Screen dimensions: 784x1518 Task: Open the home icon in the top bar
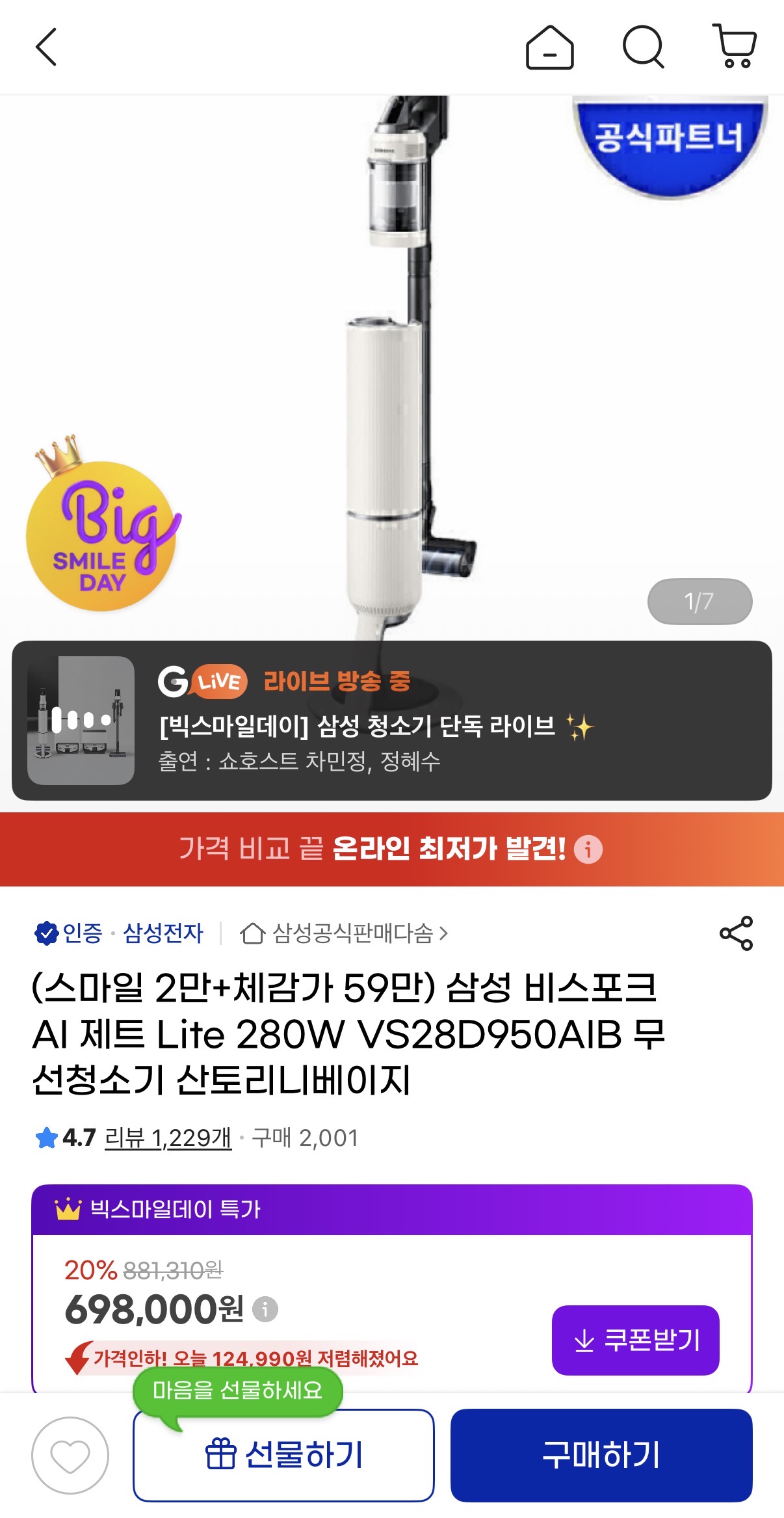[549, 47]
